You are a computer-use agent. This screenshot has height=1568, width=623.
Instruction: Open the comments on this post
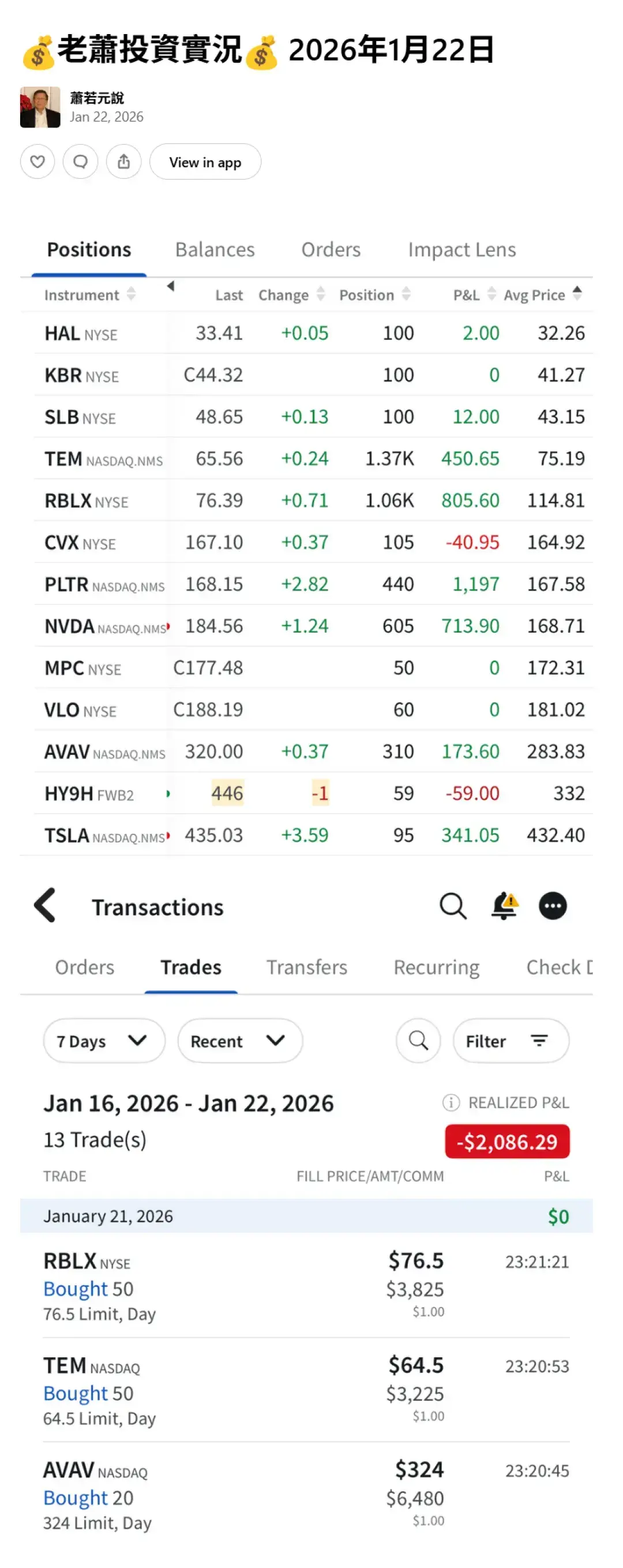80,162
